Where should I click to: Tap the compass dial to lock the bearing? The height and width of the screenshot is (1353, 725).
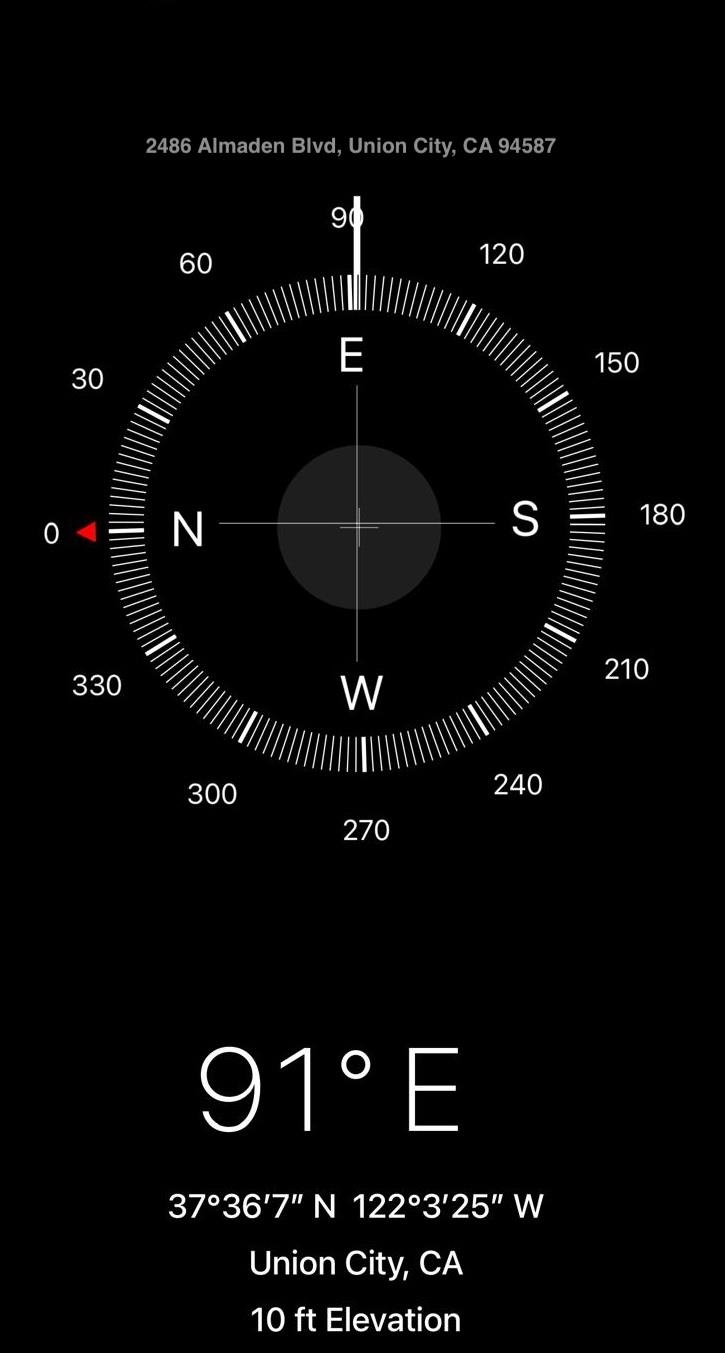point(357,524)
